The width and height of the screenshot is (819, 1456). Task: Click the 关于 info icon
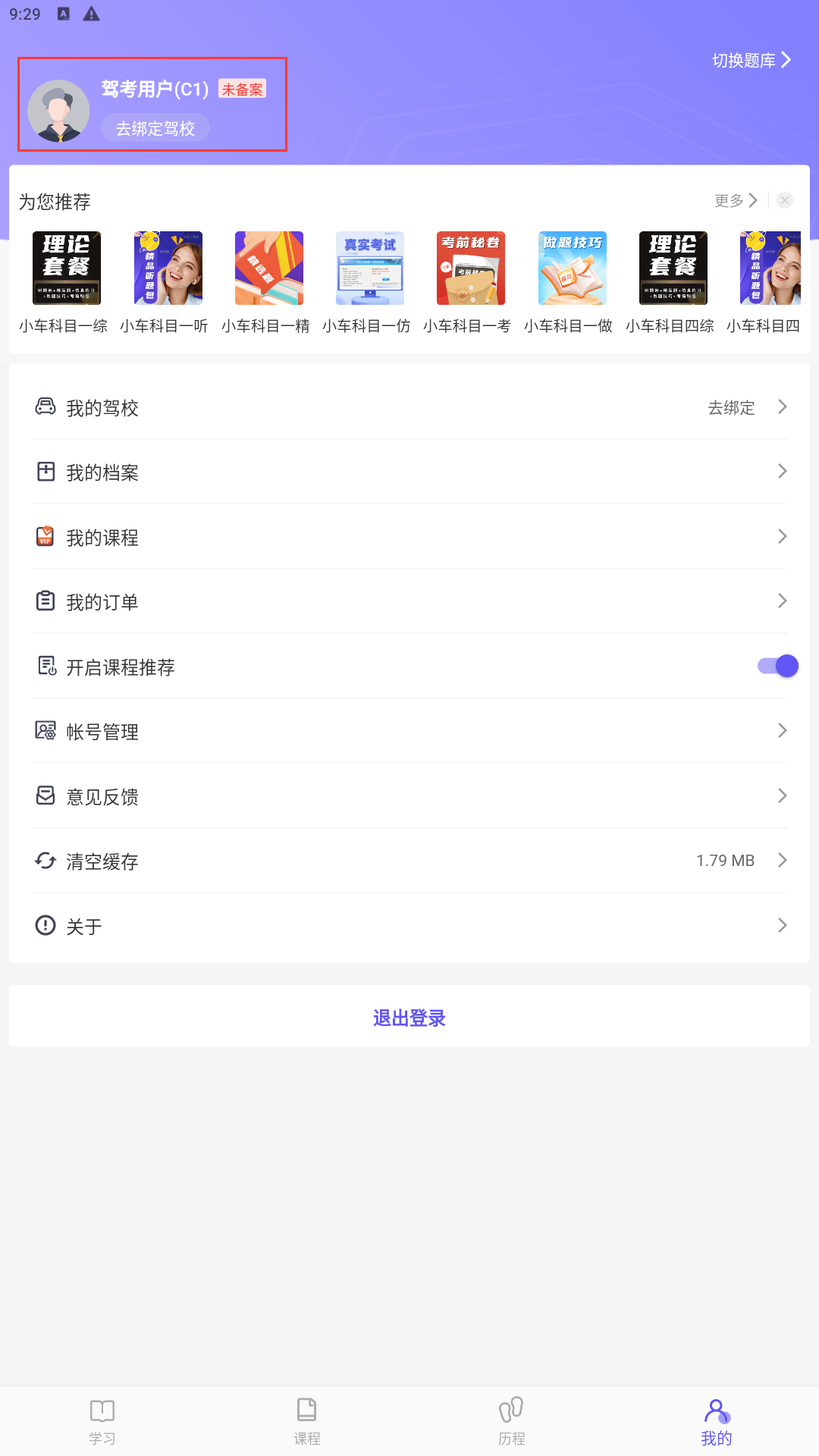(45, 925)
